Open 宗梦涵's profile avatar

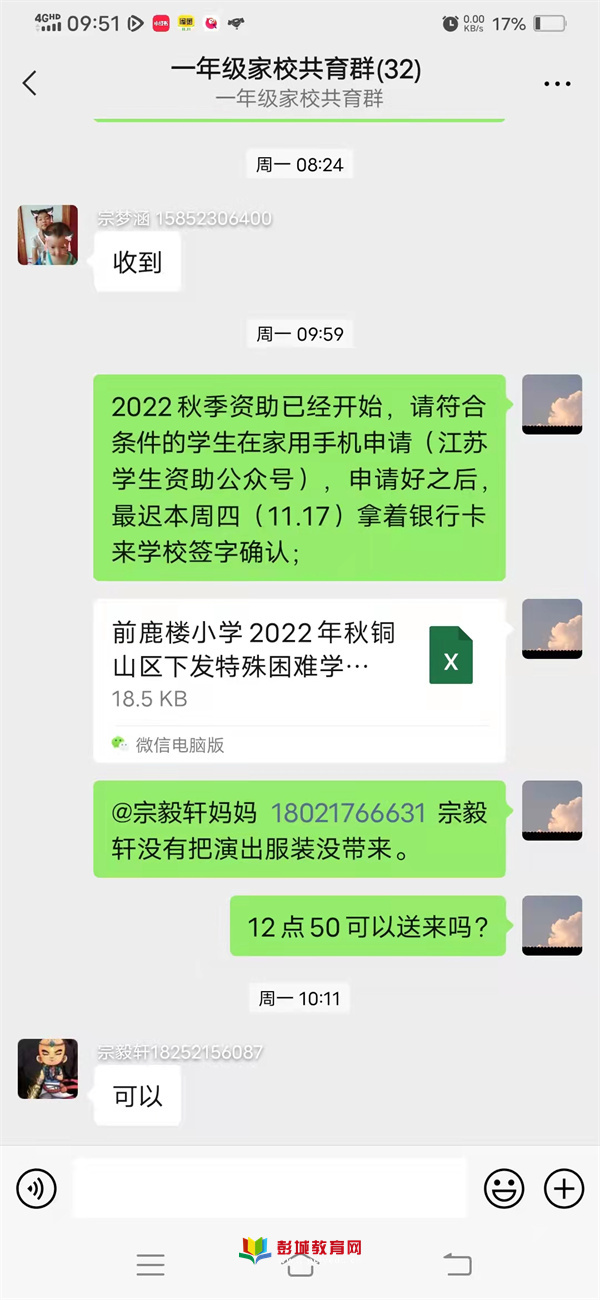(47, 235)
